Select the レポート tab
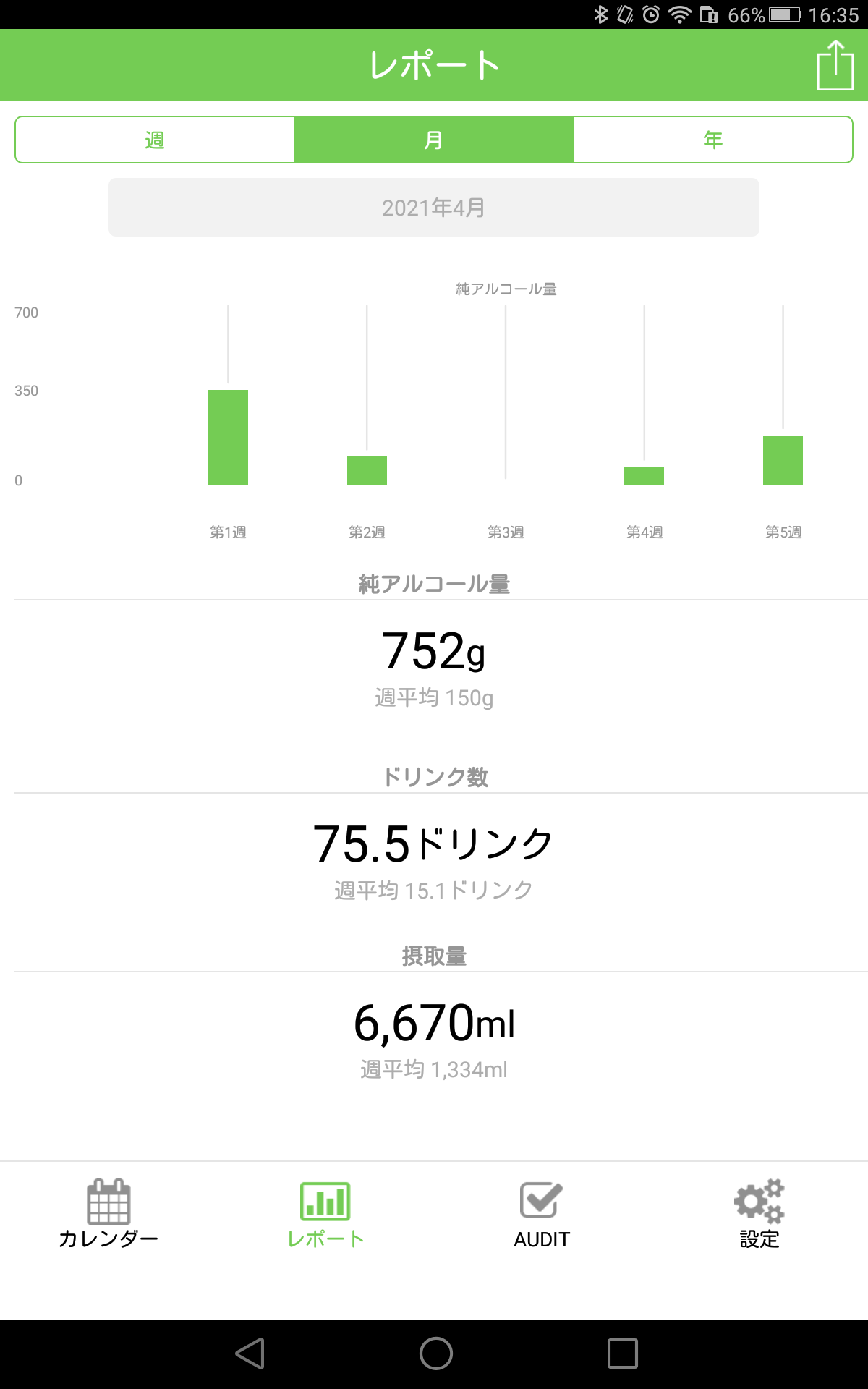This screenshot has width=868, height=1389. point(325,1215)
